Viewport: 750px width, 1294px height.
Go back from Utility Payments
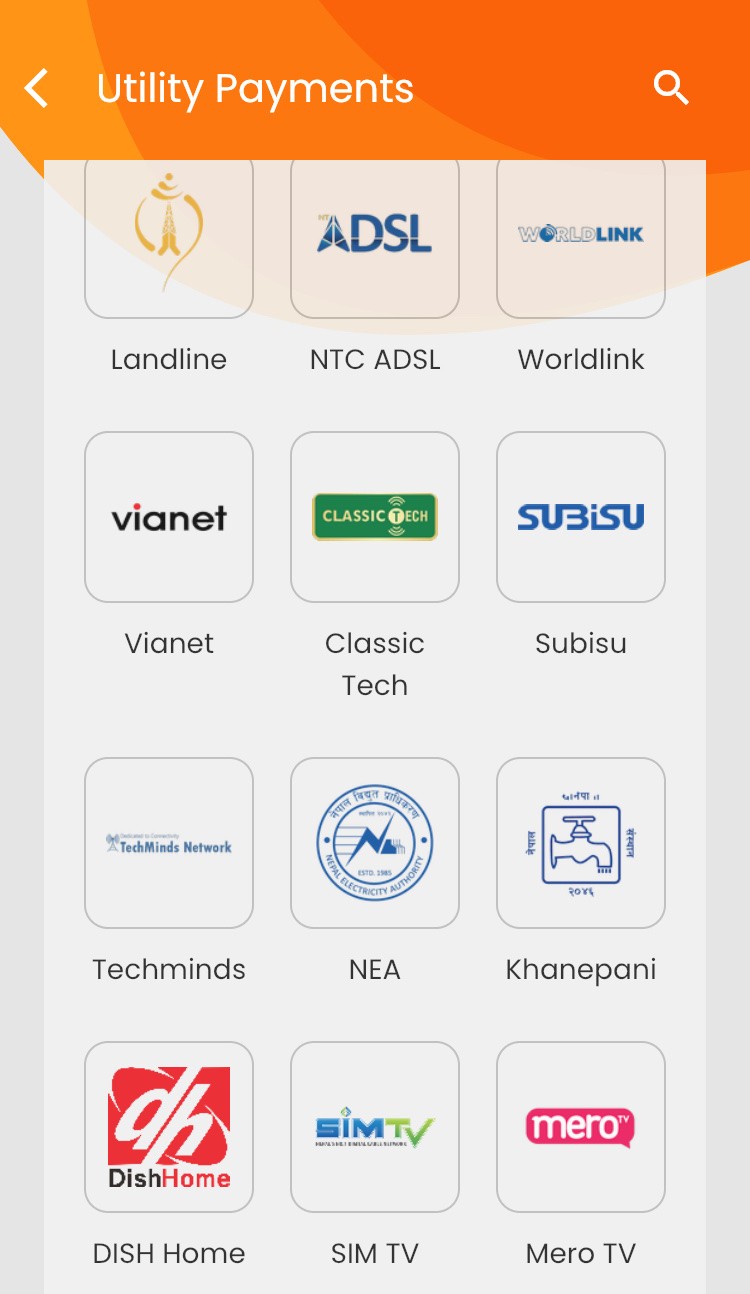tap(36, 89)
